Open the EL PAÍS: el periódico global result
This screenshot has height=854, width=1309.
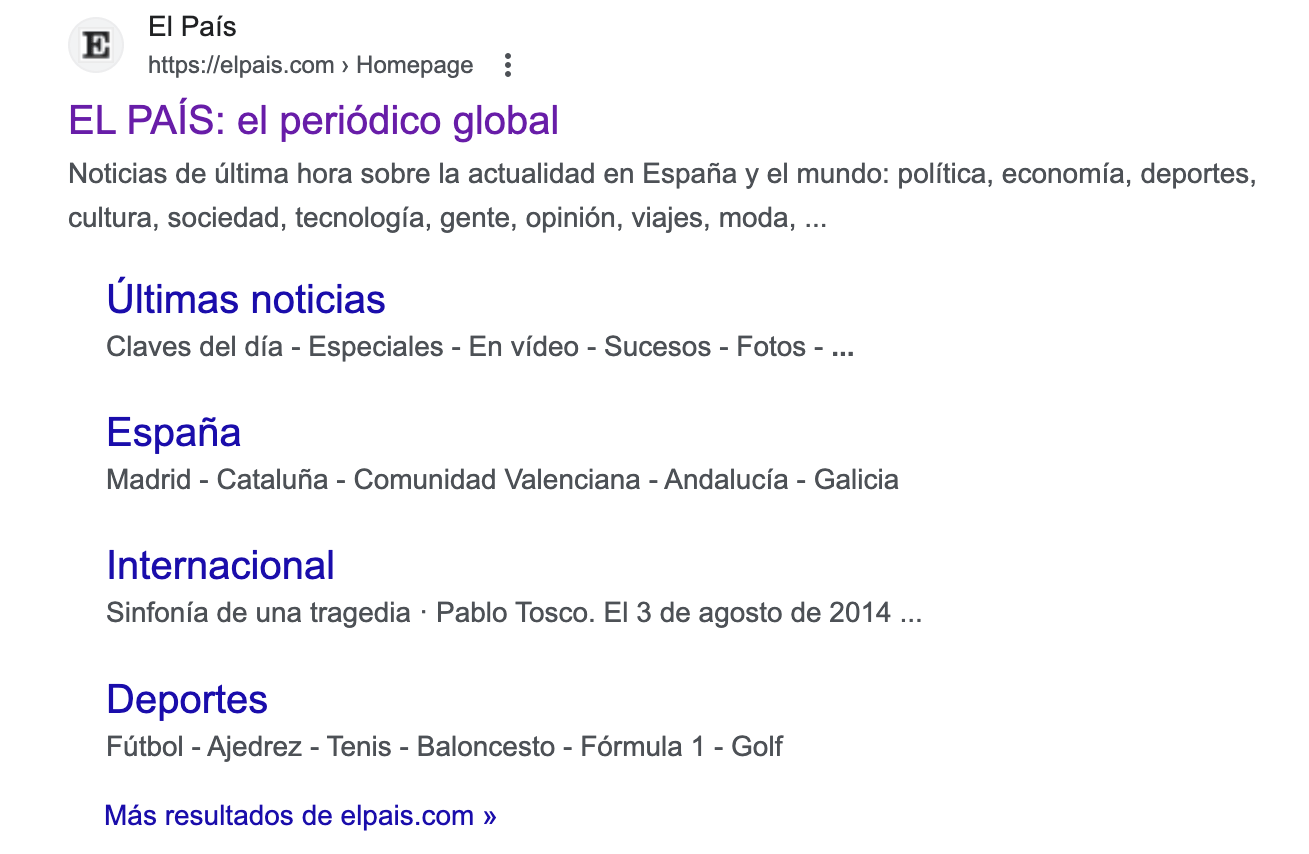(313, 121)
